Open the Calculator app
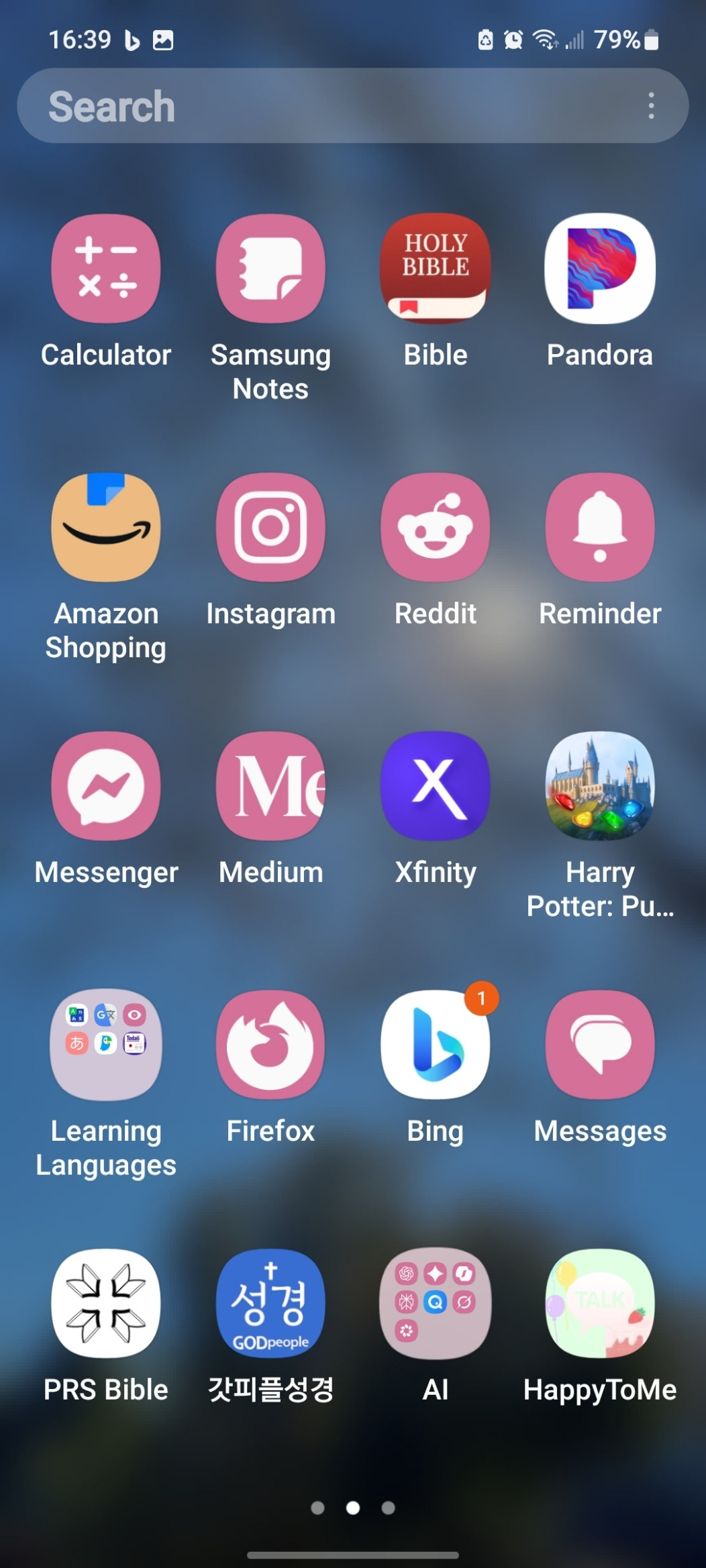Image resolution: width=706 pixels, height=1568 pixels. coord(105,267)
